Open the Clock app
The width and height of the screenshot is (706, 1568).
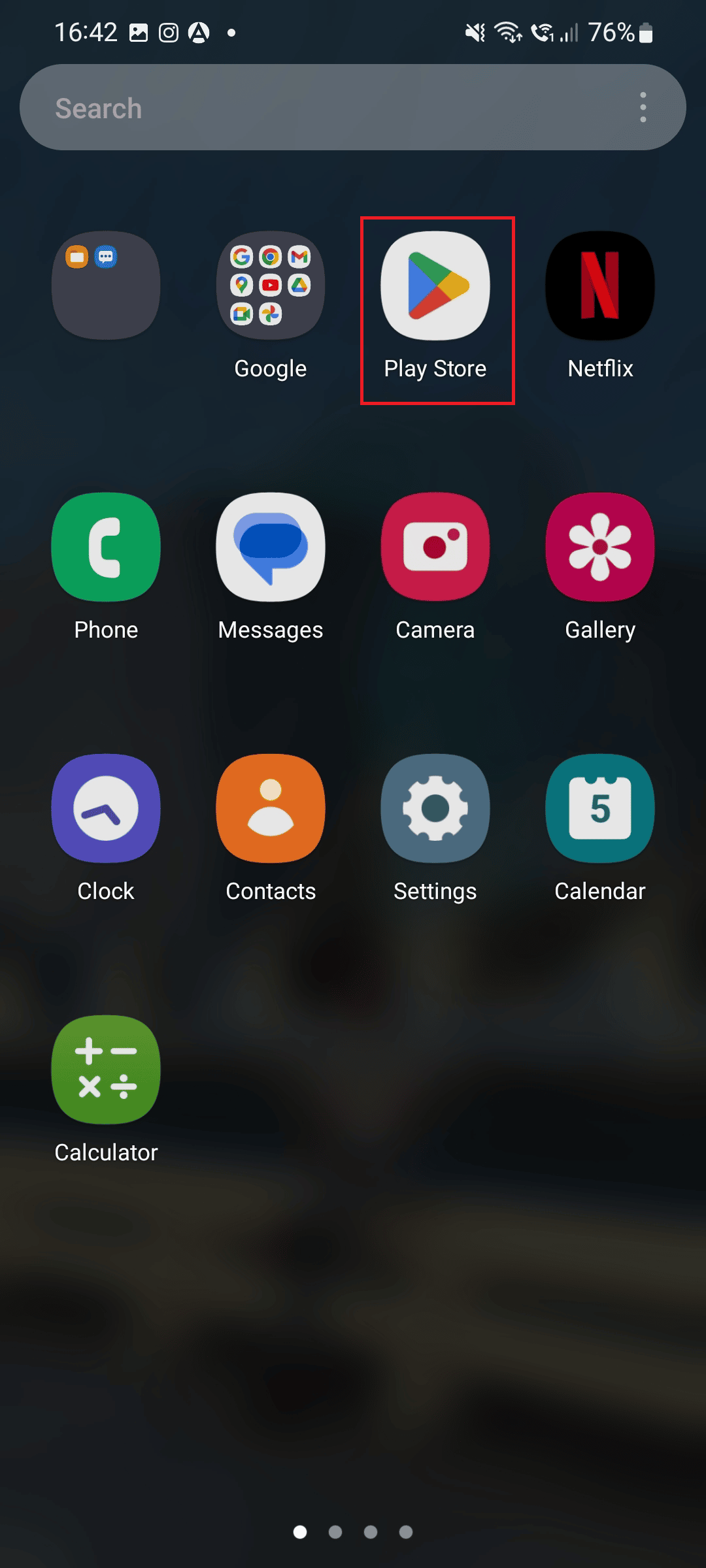[106, 808]
